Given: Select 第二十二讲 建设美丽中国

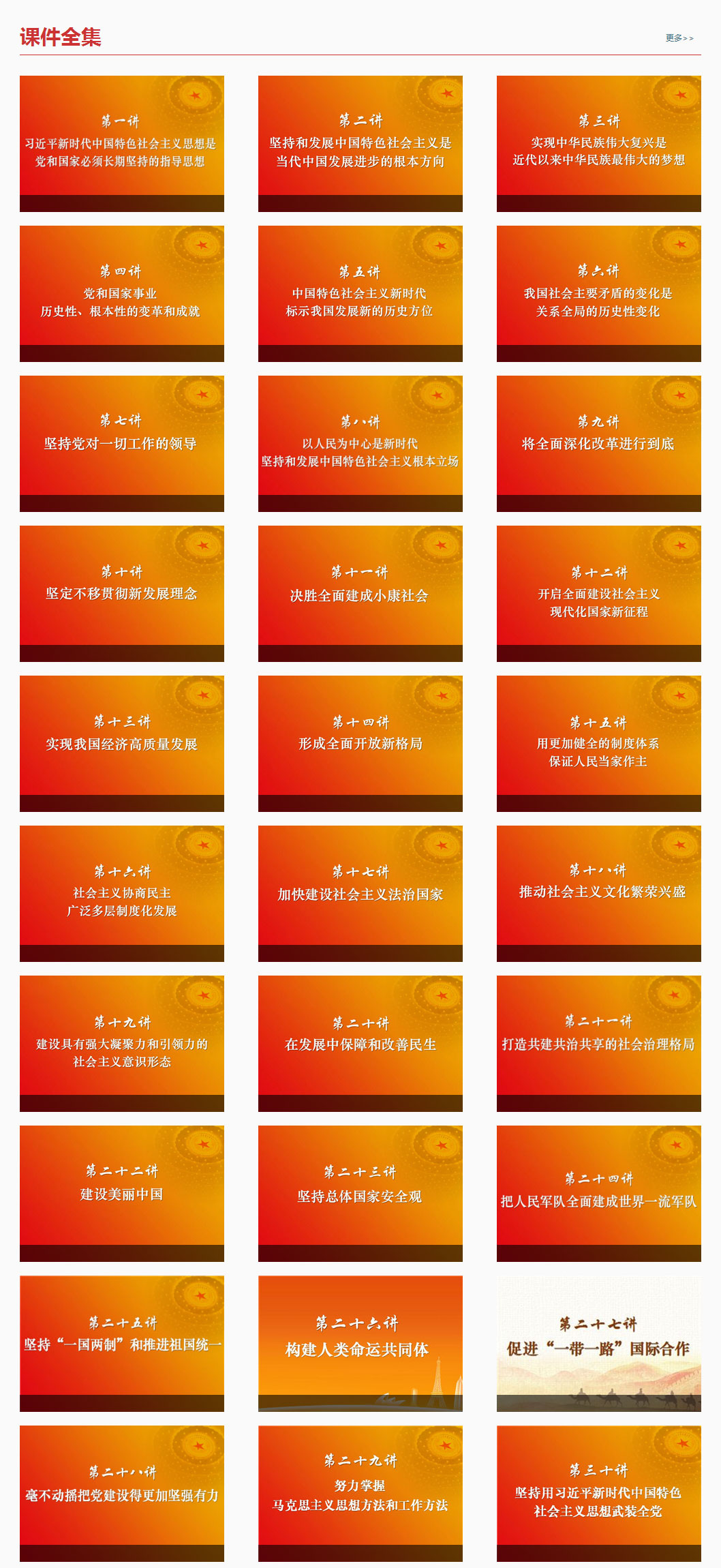Looking at the screenshot, I should tap(122, 1194).
